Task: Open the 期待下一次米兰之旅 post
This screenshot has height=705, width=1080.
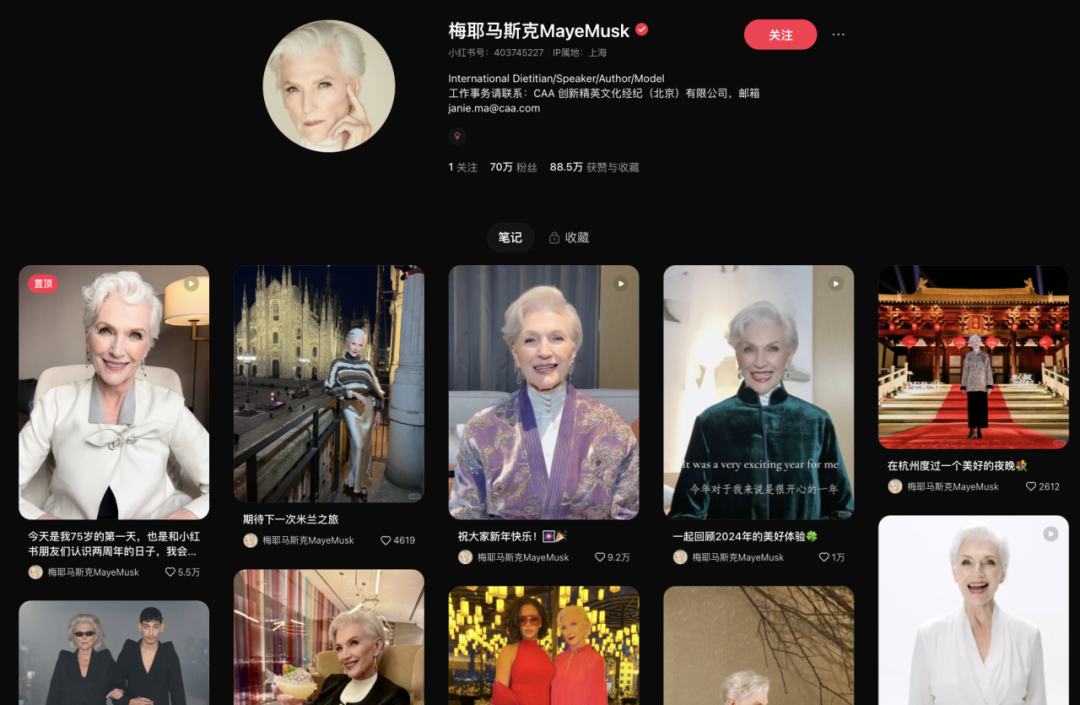Action: [329, 384]
